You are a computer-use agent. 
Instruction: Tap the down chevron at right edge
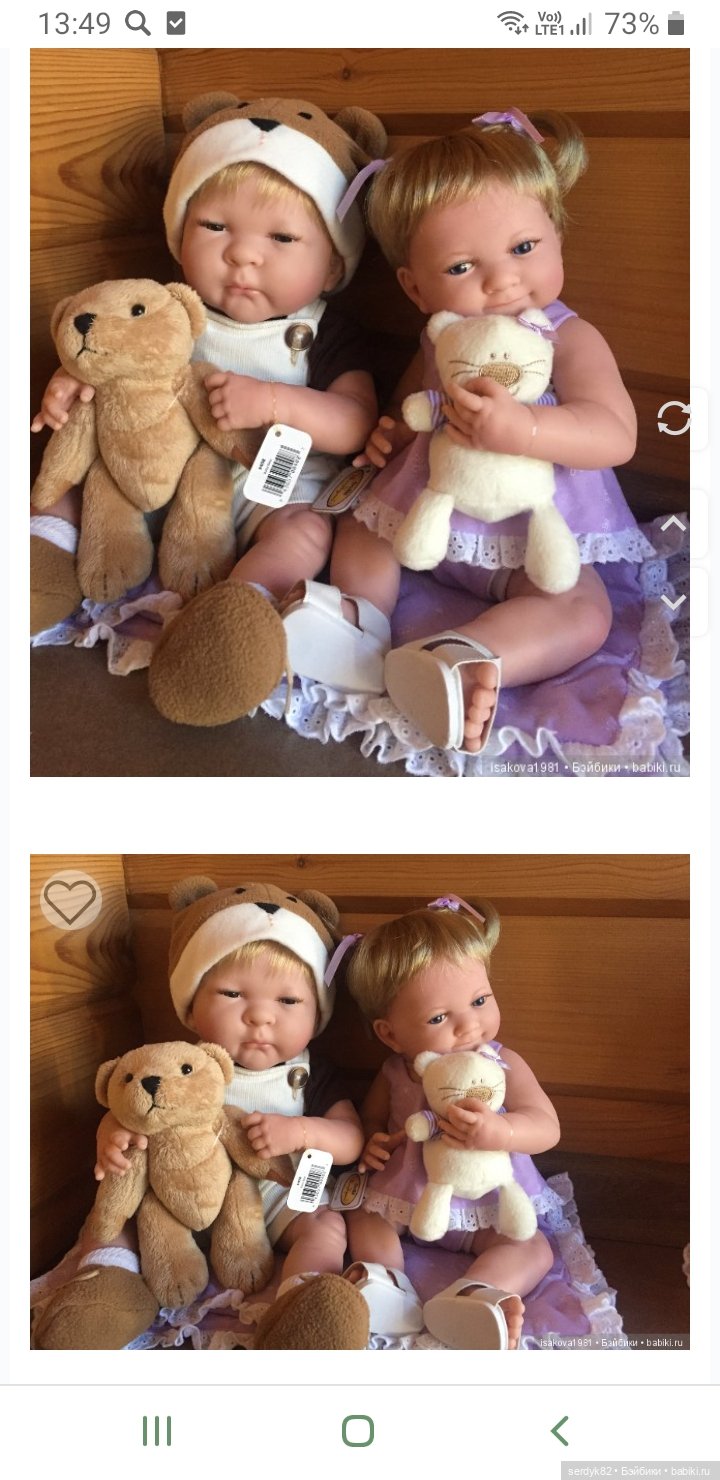[674, 601]
